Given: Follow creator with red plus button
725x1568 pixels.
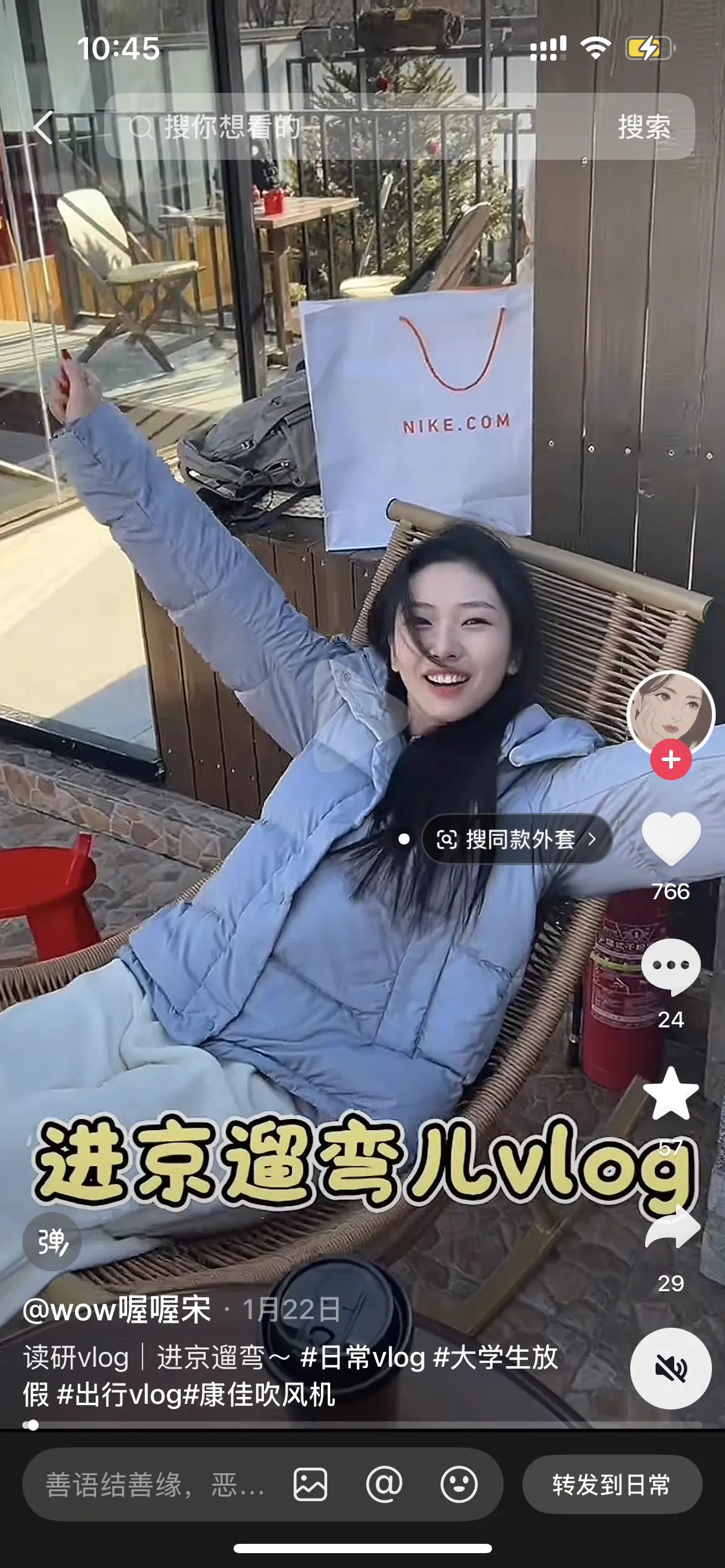Looking at the screenshot, I should click(670, 759).
